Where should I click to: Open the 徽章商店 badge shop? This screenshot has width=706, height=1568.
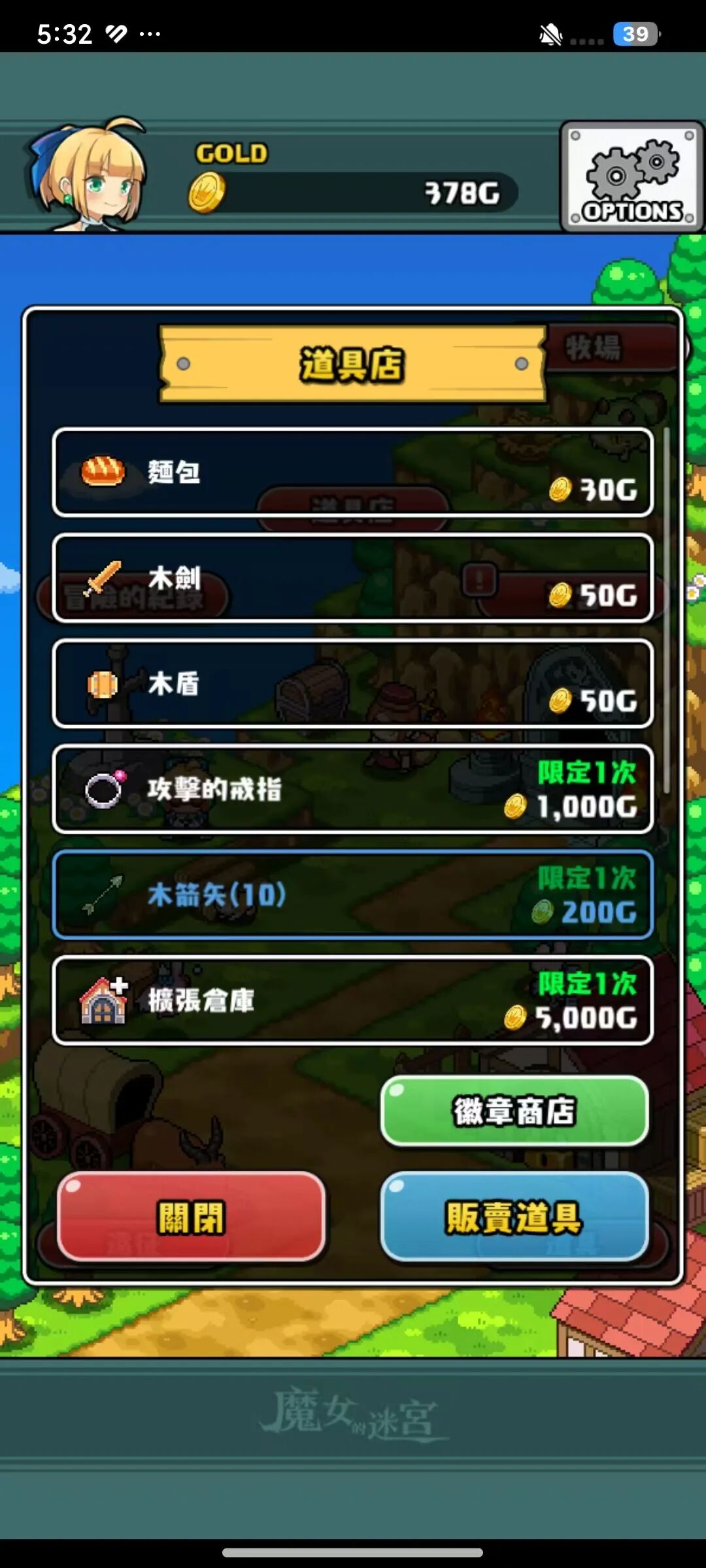[x=514, y=1111]
